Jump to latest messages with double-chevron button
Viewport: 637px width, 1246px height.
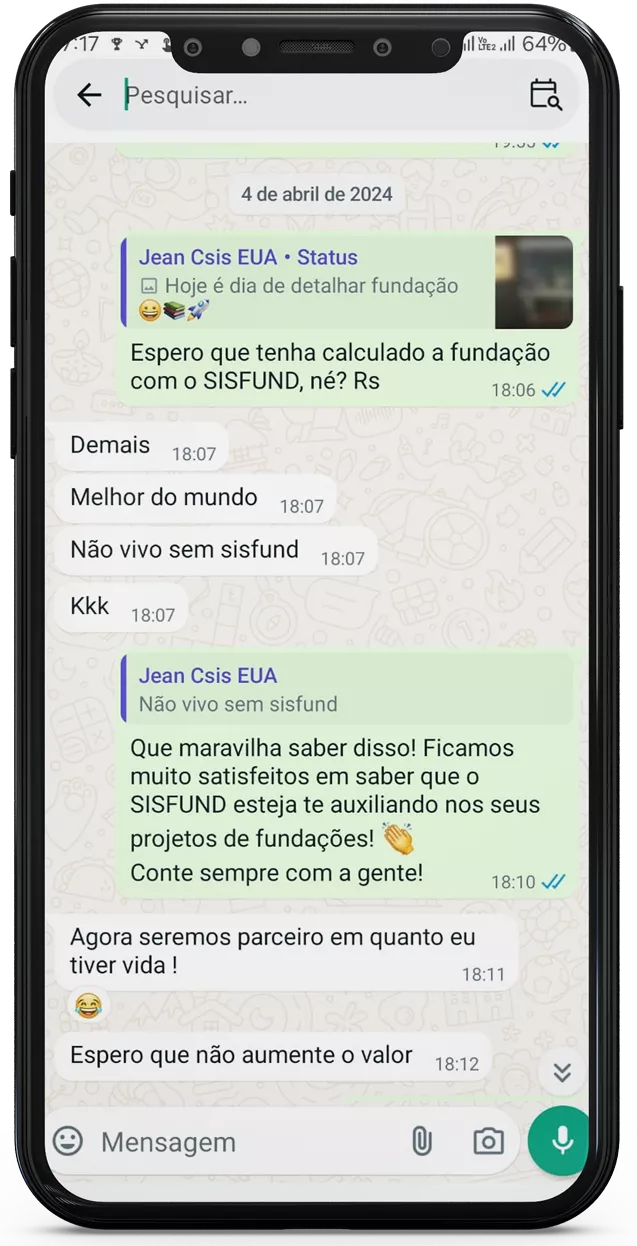coord(562,1073)
